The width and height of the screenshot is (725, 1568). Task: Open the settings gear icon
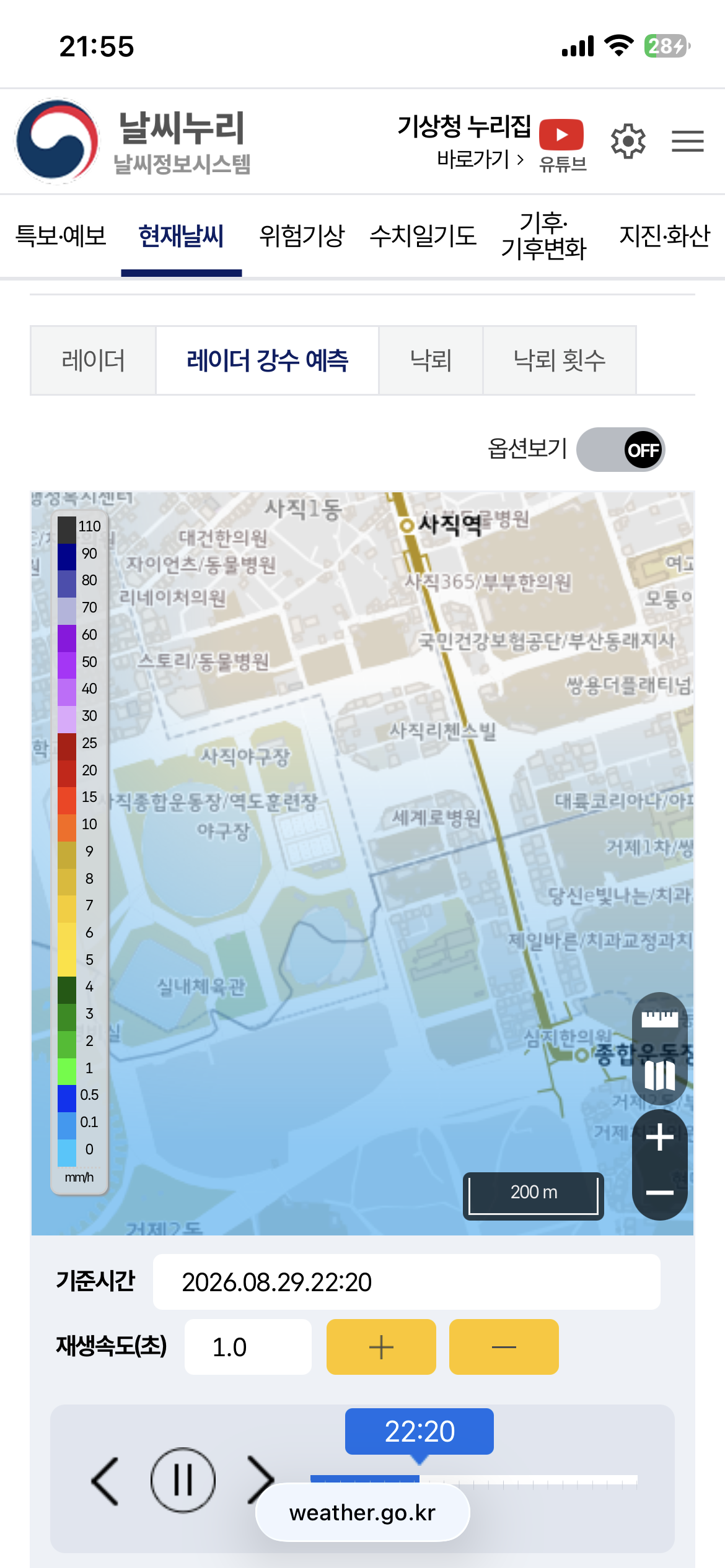point(628,141)
